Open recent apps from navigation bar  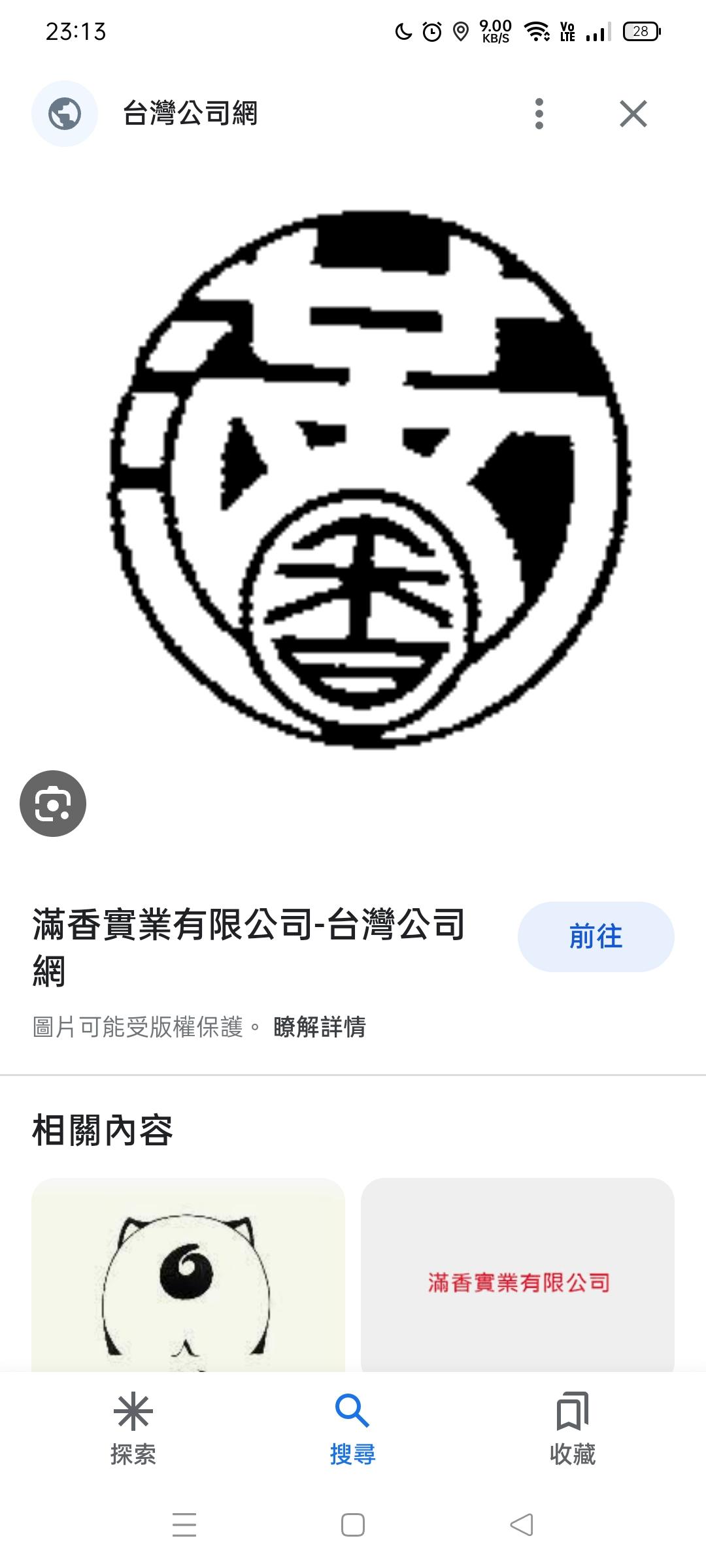click(x=184, y=1525)
